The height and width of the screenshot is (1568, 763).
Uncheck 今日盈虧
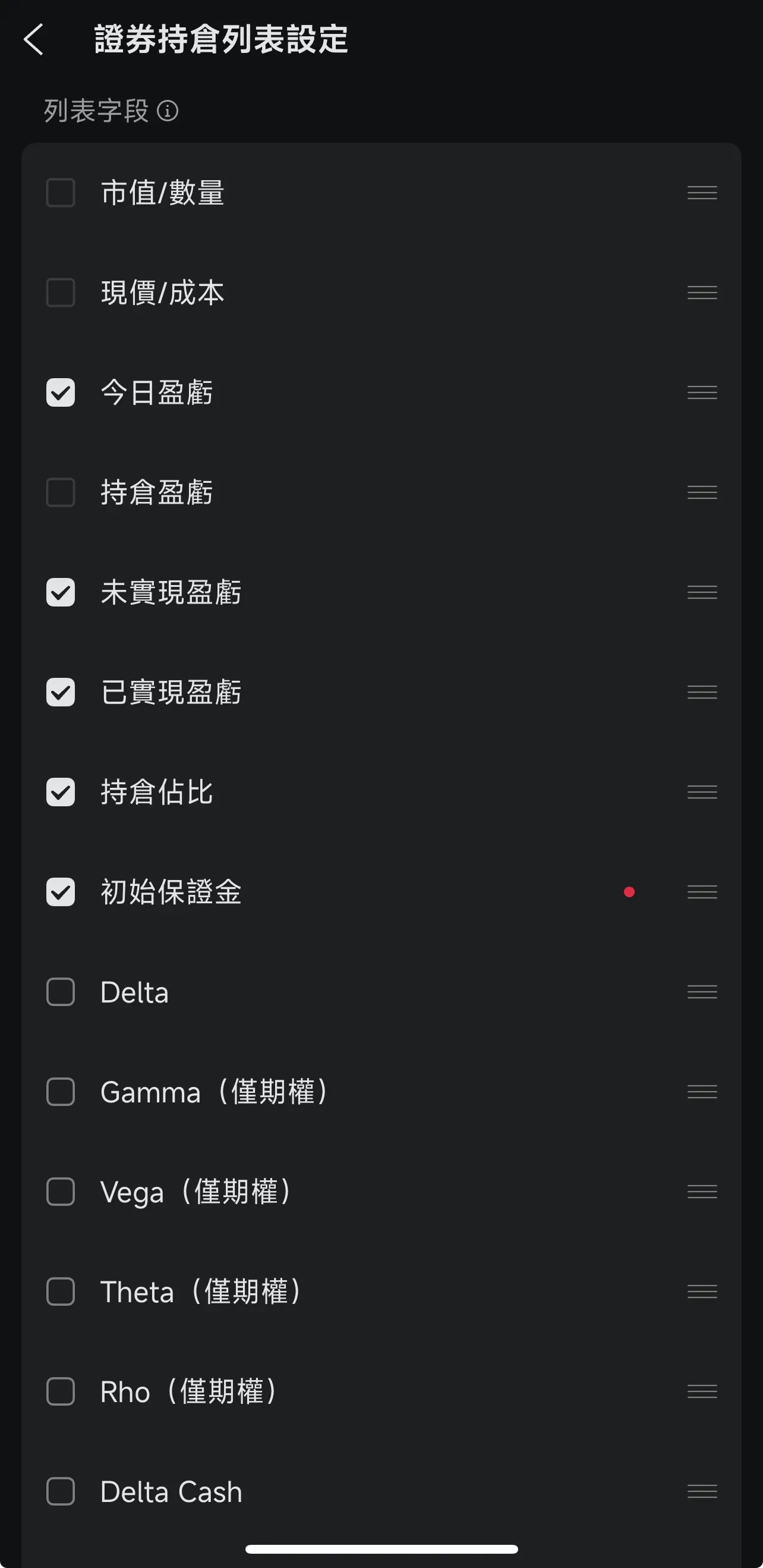coord(61,392)
